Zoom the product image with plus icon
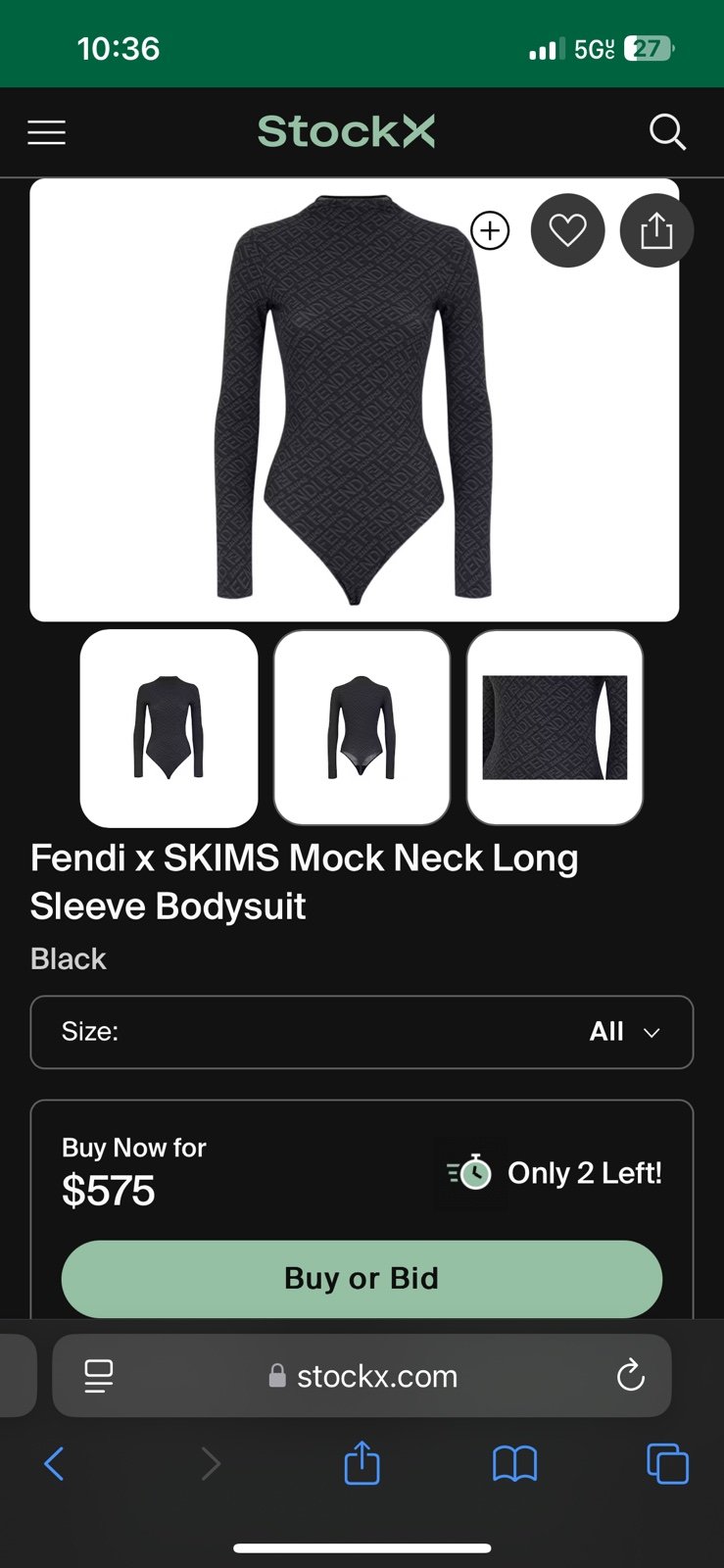This screenshot has width=724, height=1568. click(x=490, y=231)
